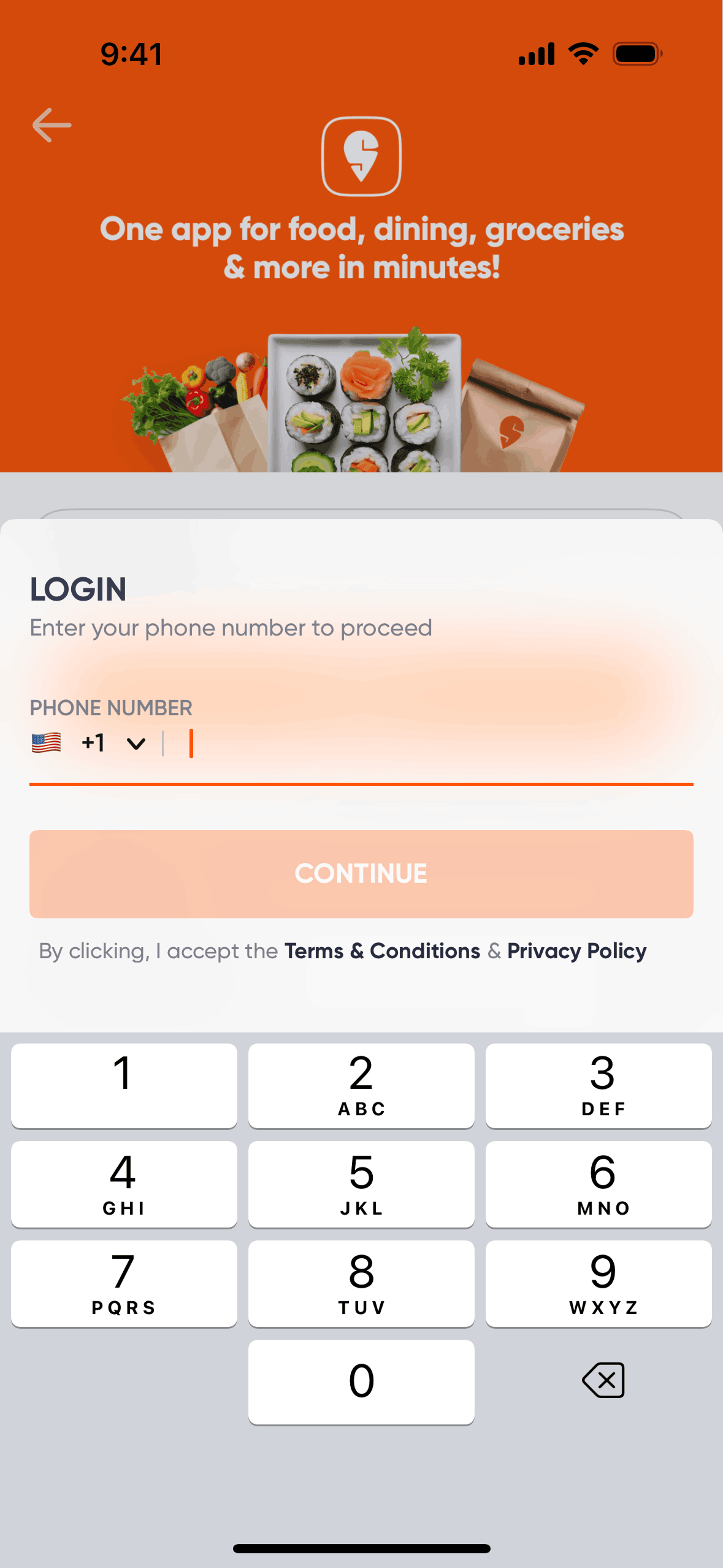Image resolution: width=723 pixels, height=1568 pixels.
Task: Open the Terms & Conditions link
Action: pyautogui.click(x=382, y=951)
